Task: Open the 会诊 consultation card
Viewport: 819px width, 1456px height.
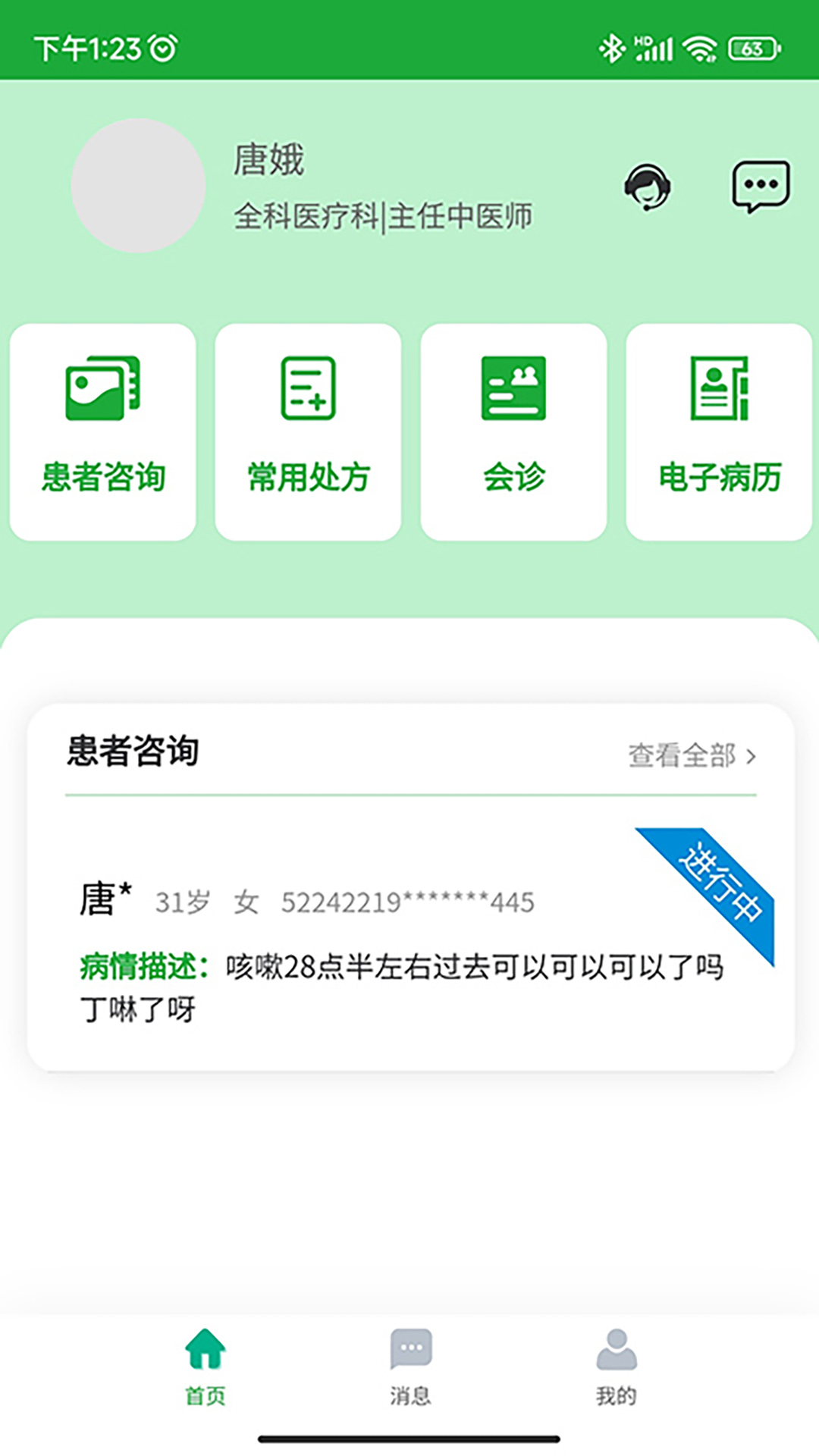Action: (513, 432)
